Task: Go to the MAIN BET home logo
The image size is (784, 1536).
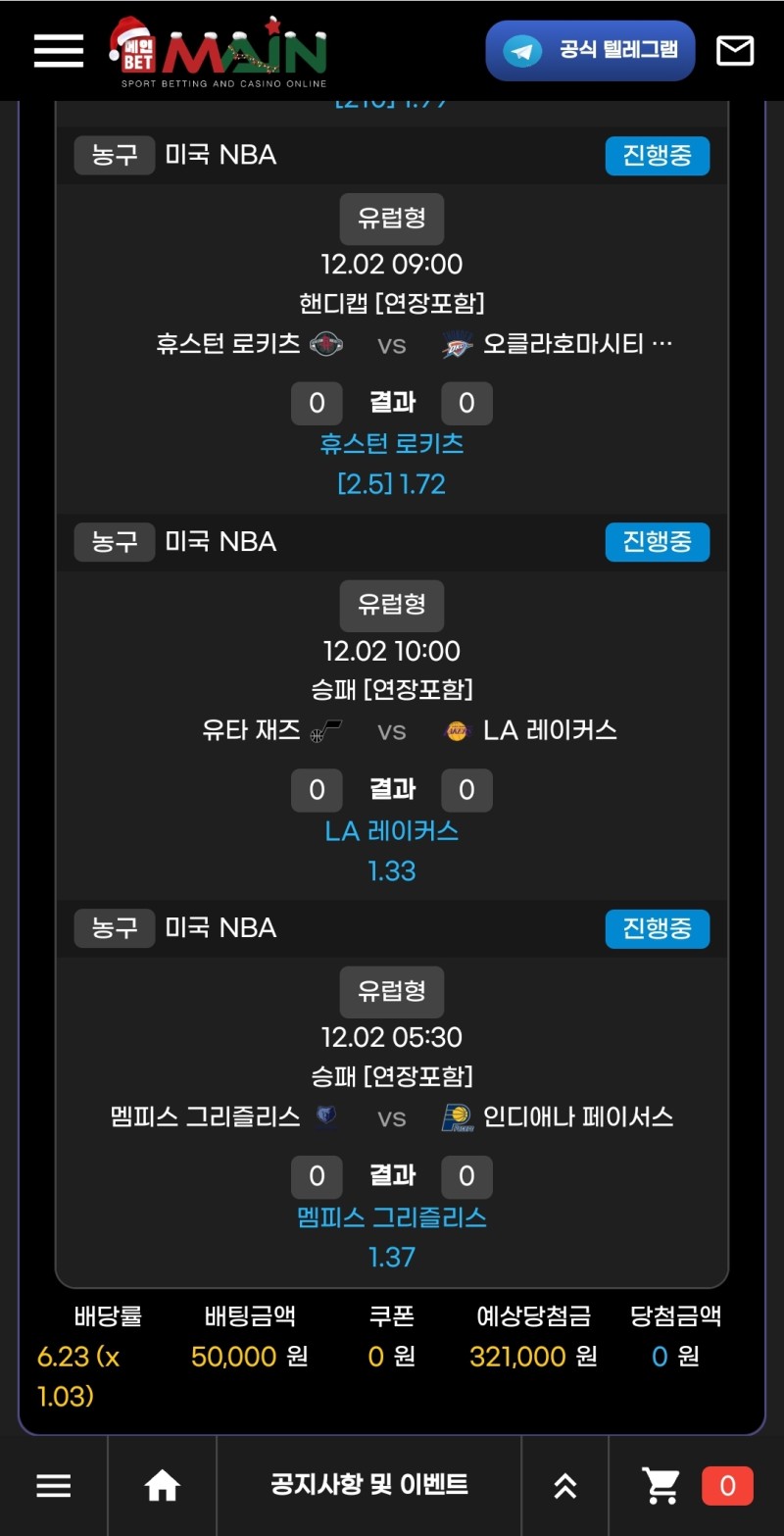Action: click(218, 53)
